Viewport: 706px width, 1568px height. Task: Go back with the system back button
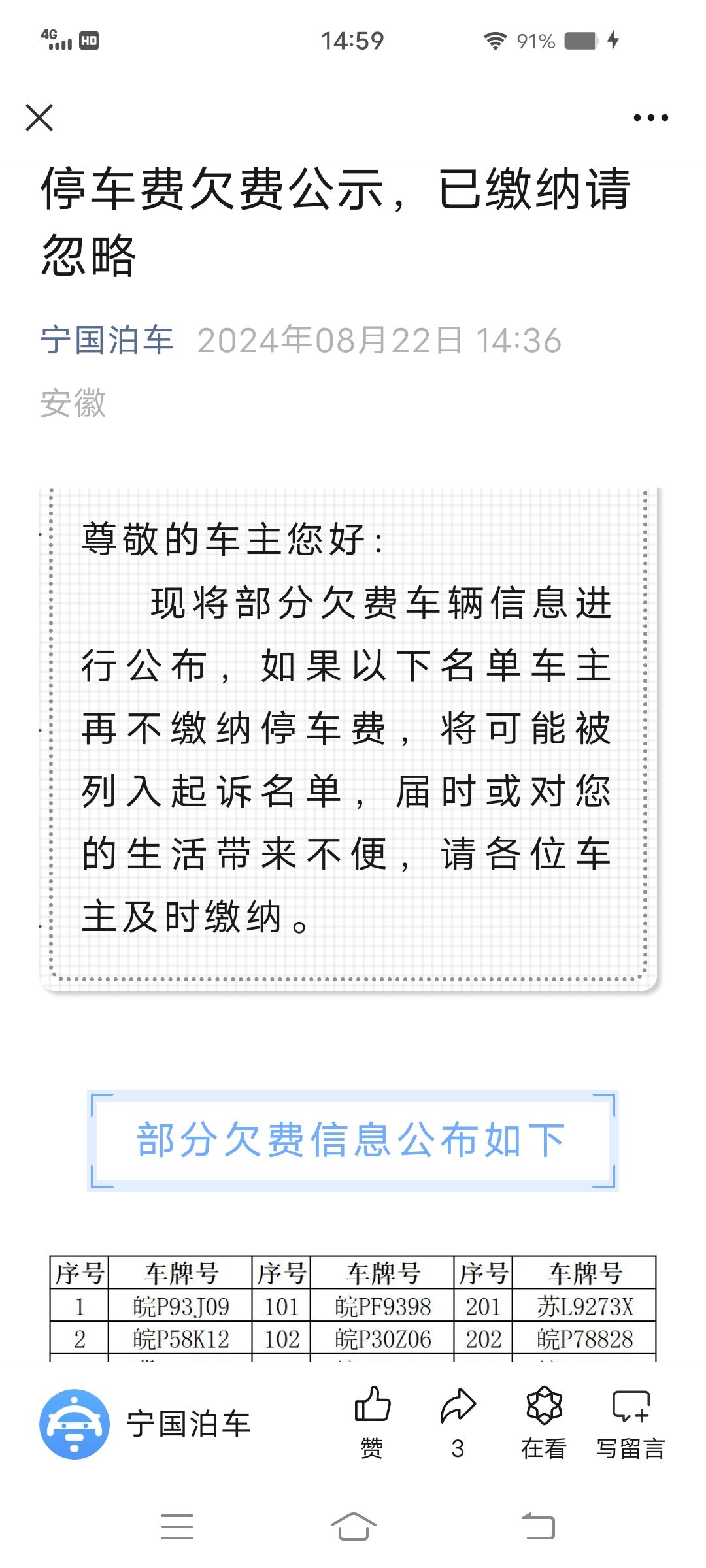pyautogui.click(x=538, y=1527)
